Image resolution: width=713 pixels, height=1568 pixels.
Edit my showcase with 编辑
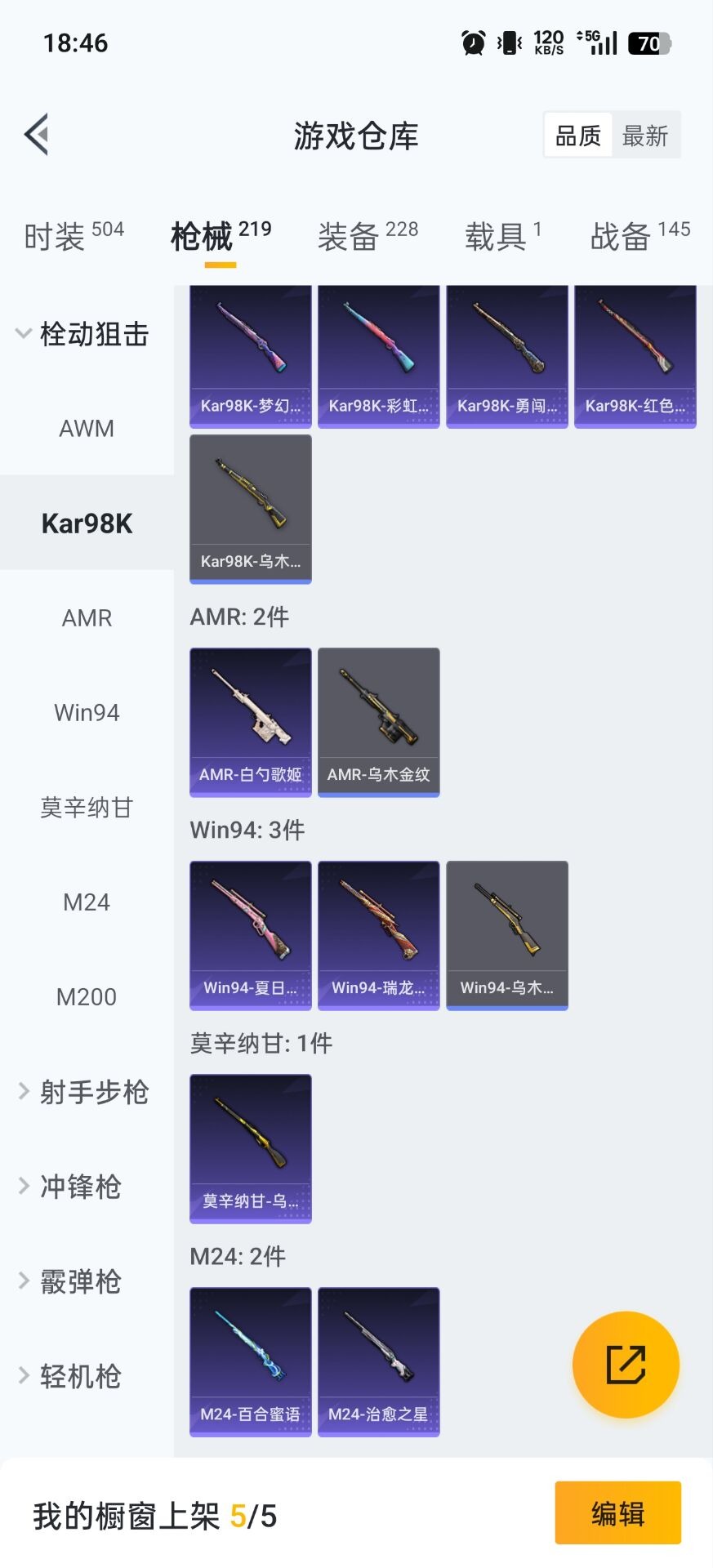(617, 1513)
